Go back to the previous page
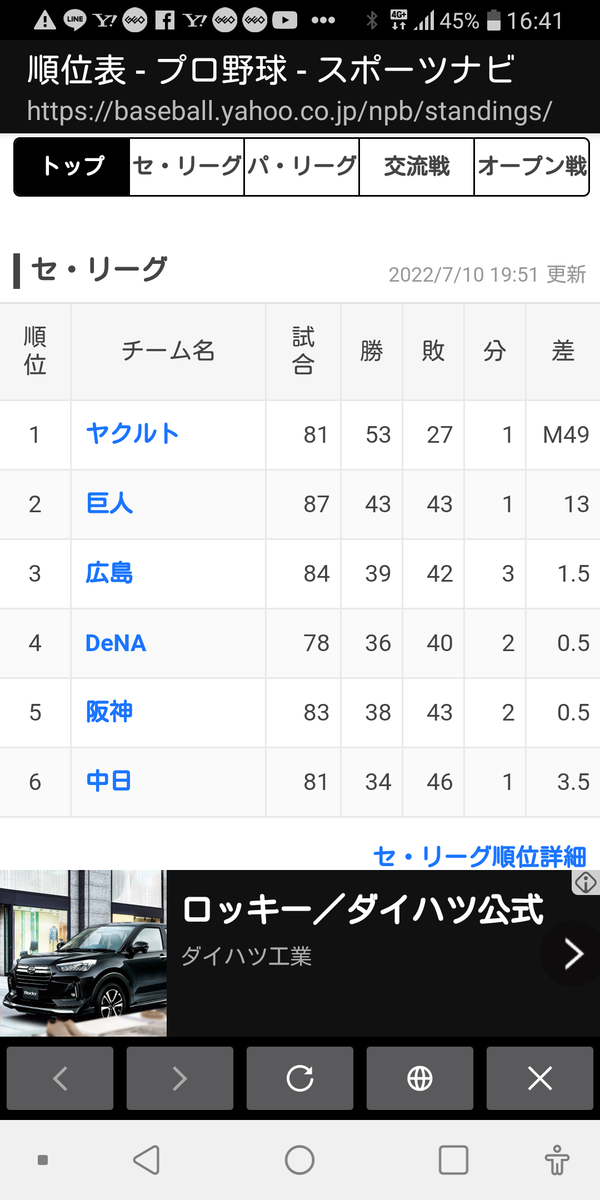 (x=60, y=1078)
